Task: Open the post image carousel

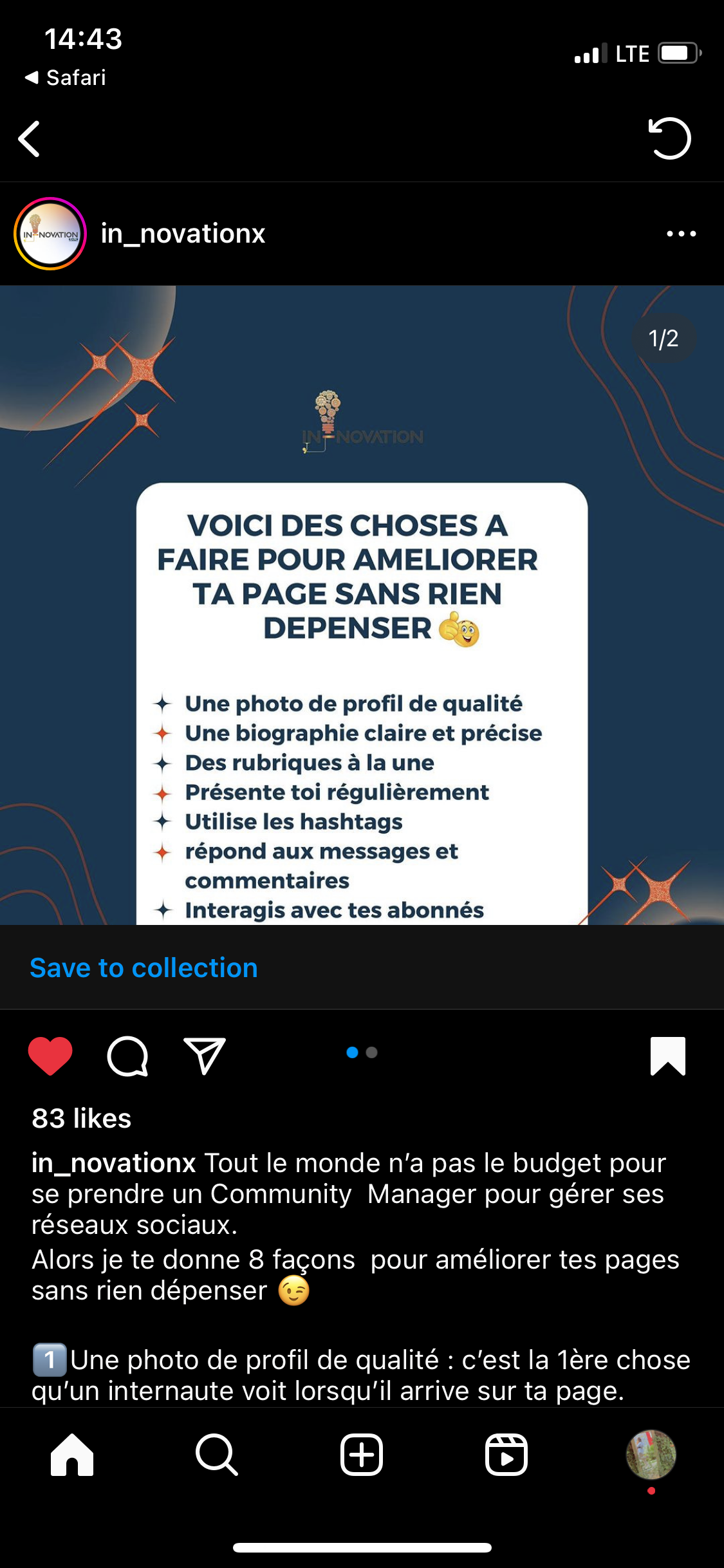Action: (362, 605)
